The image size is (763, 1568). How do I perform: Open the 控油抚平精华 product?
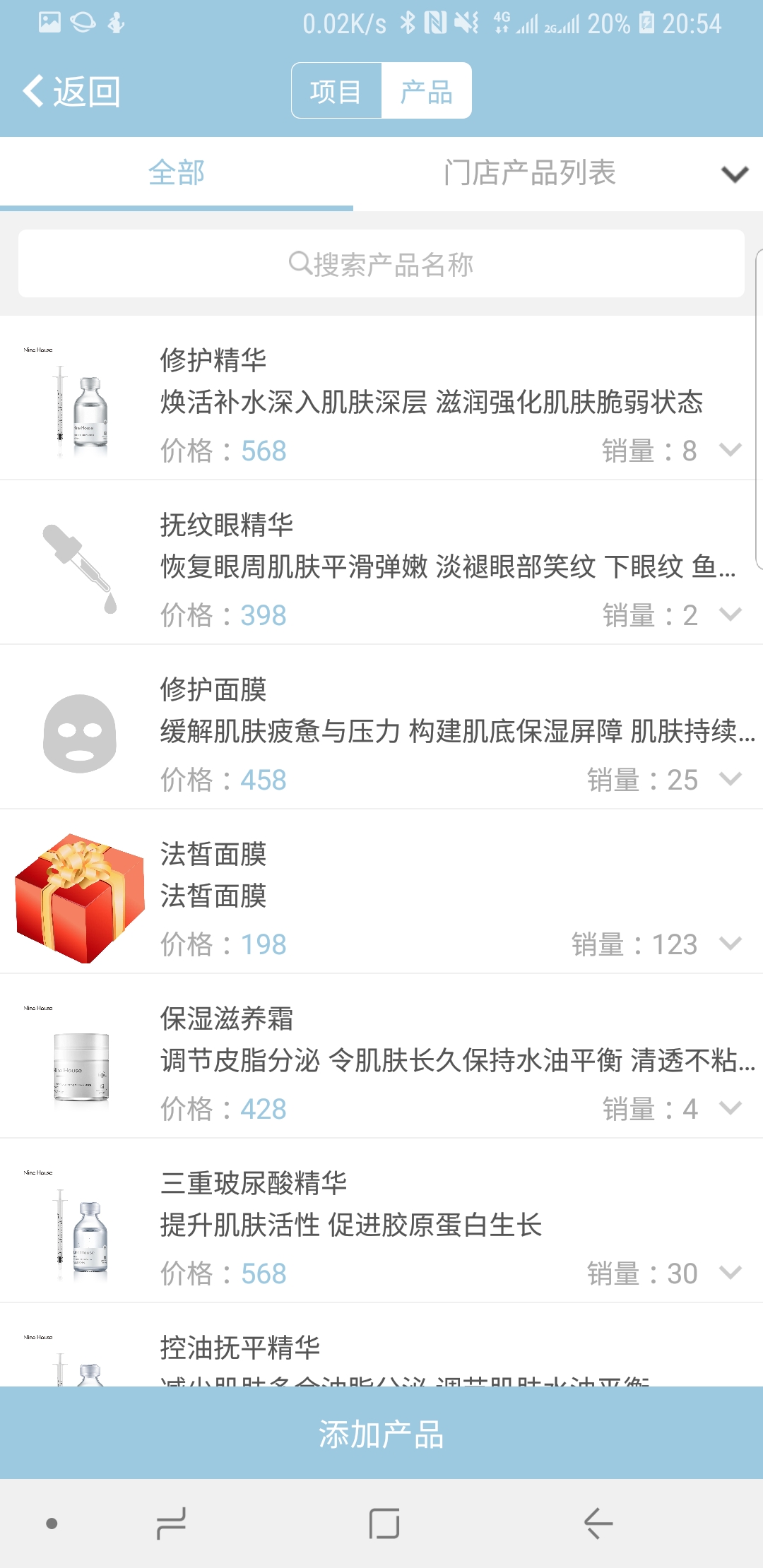(381, 1346)
